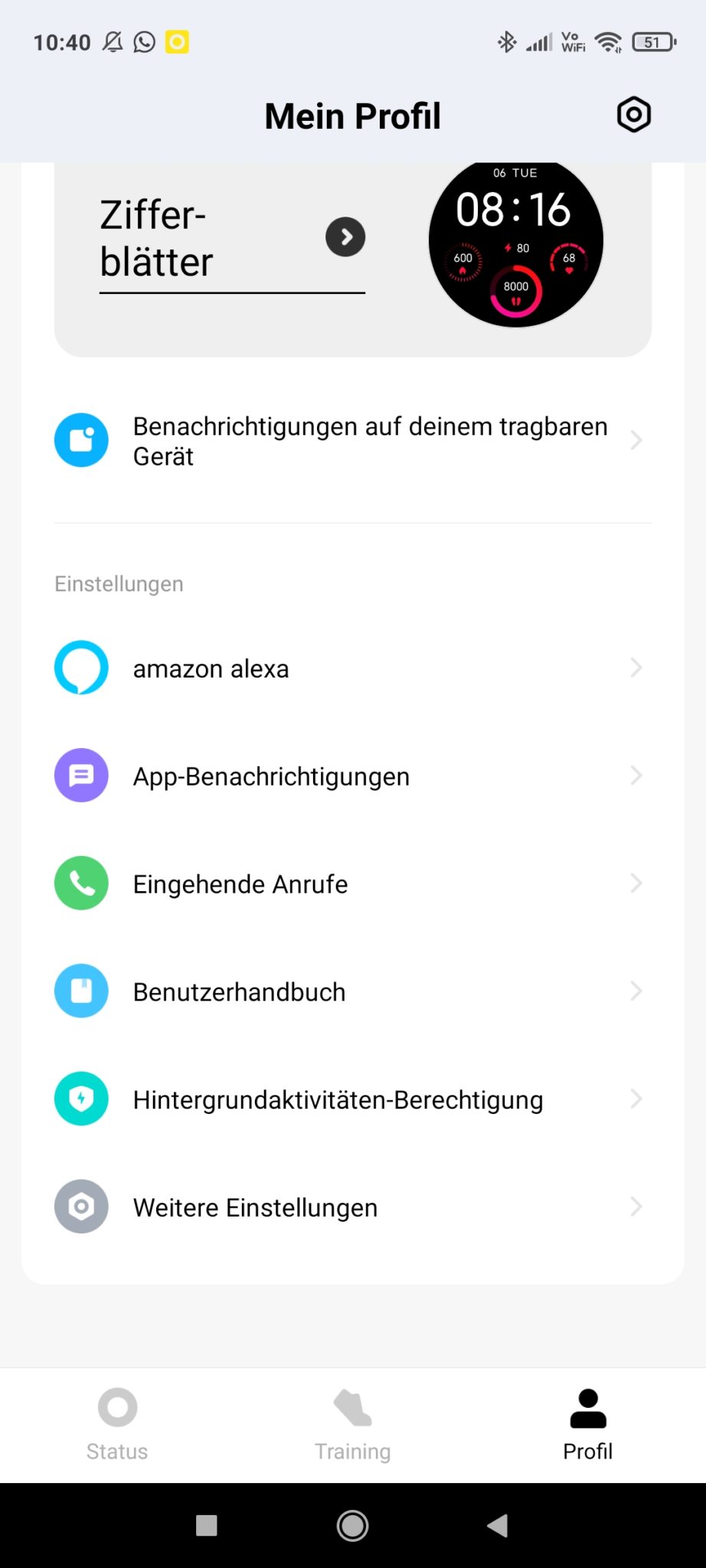The image size is (706, 1568).
Task: Select the Profil tab
Action: click(588, 1424)
